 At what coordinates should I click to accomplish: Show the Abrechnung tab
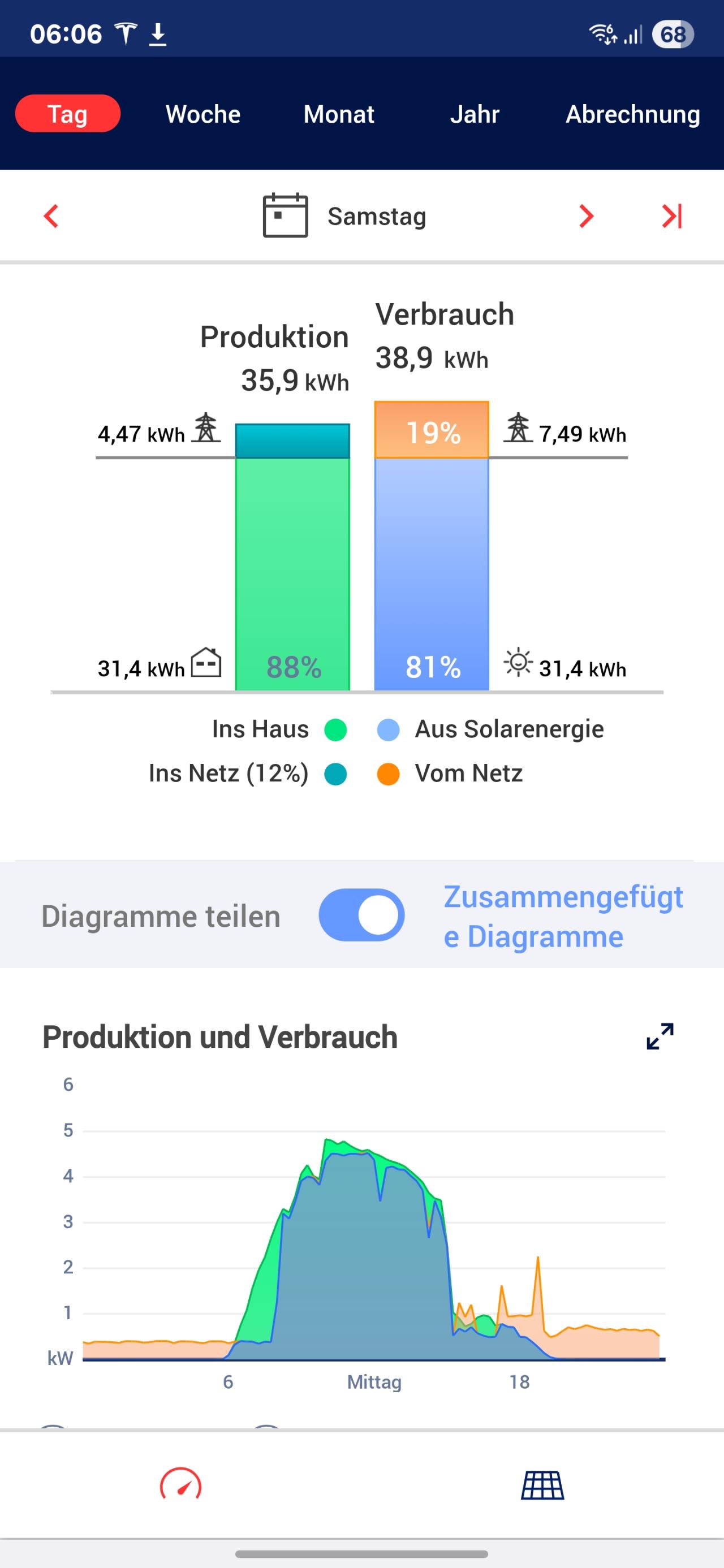tap(632, 114)
